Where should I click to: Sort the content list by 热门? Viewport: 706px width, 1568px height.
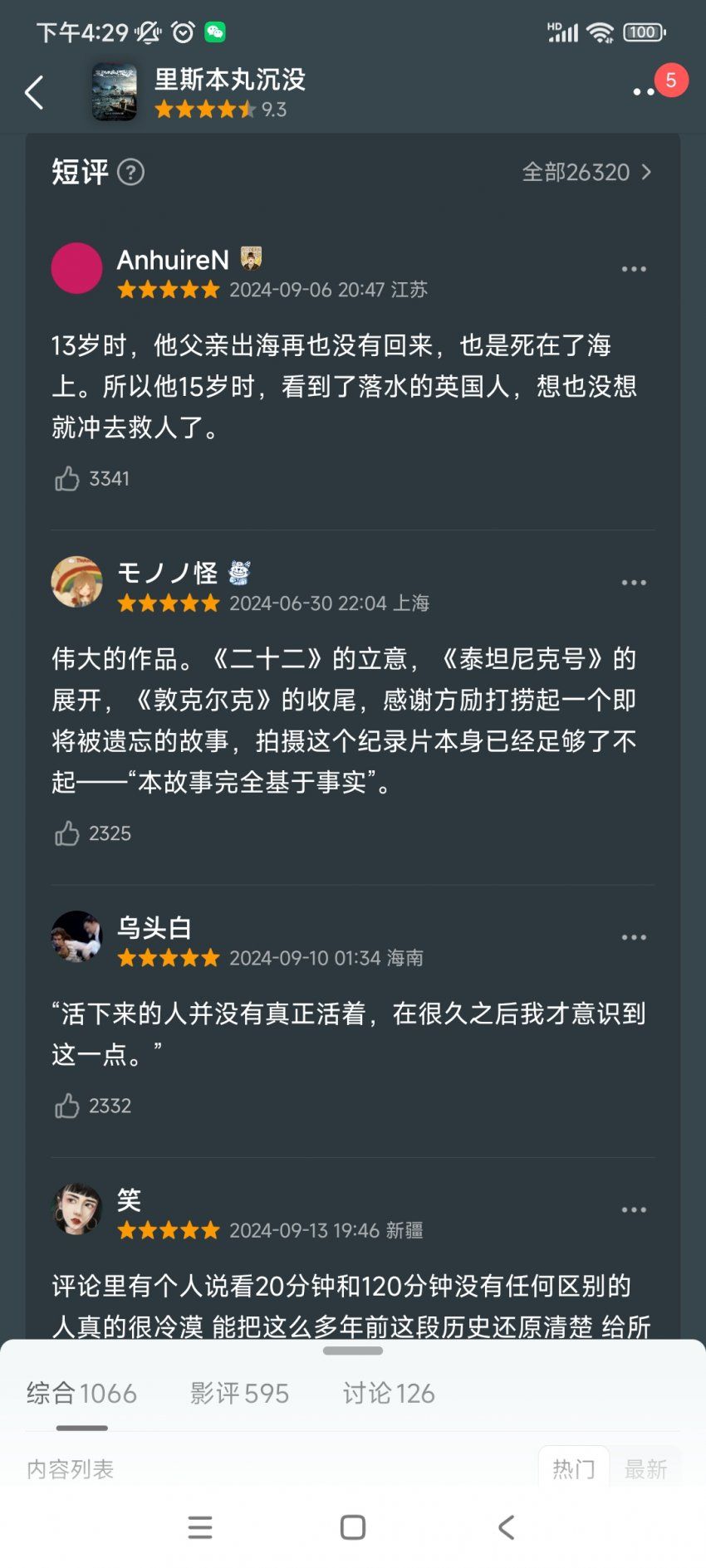(574, 1468)
